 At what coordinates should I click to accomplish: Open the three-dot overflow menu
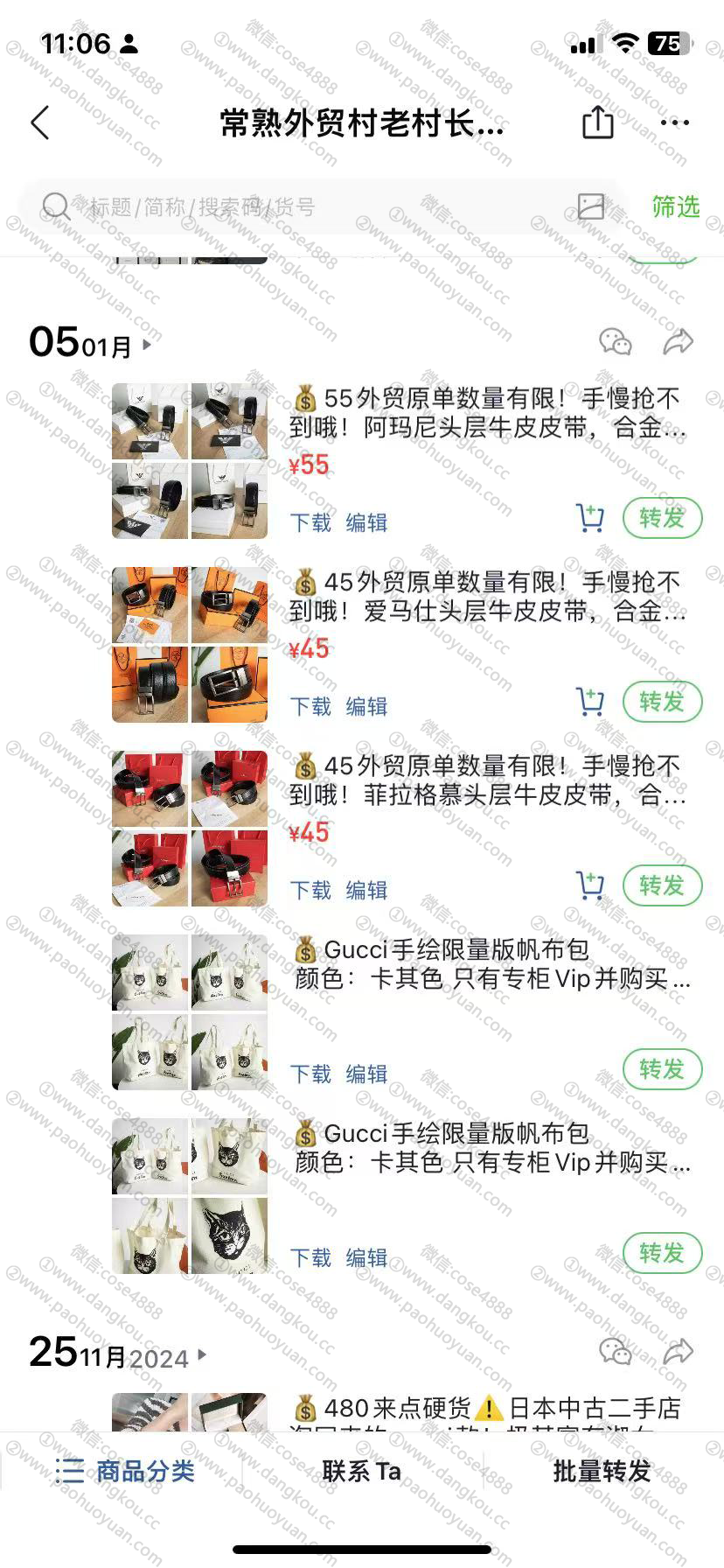(674, 122)
